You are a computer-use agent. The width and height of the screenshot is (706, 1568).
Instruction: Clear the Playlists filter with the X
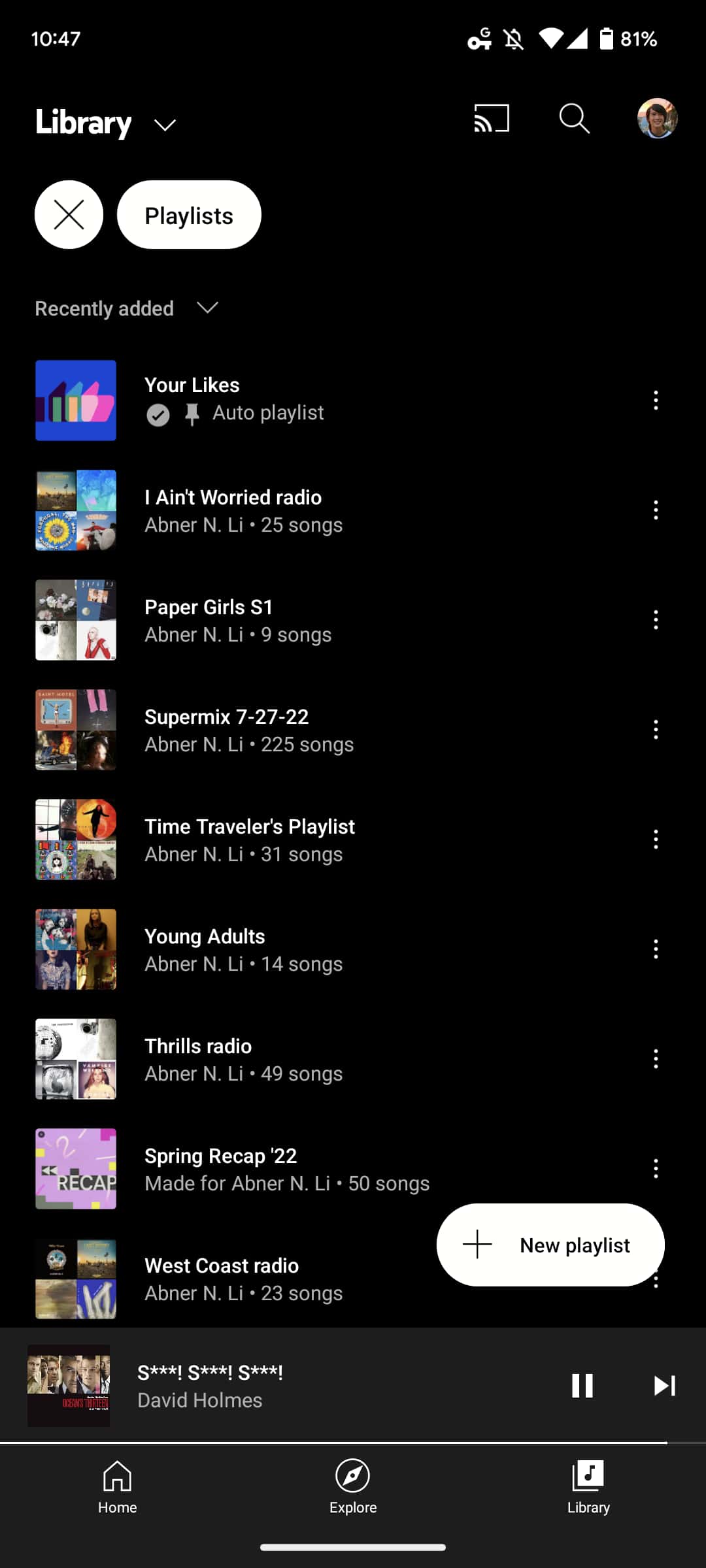69,215
